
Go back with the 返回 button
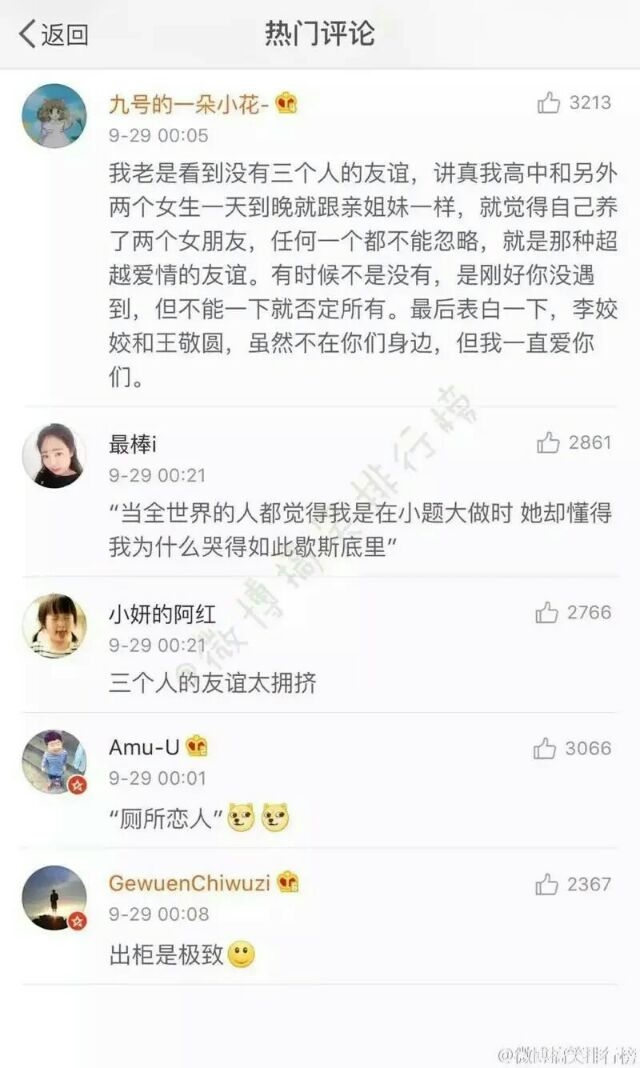pyautogui.click(x=54, y=33)
